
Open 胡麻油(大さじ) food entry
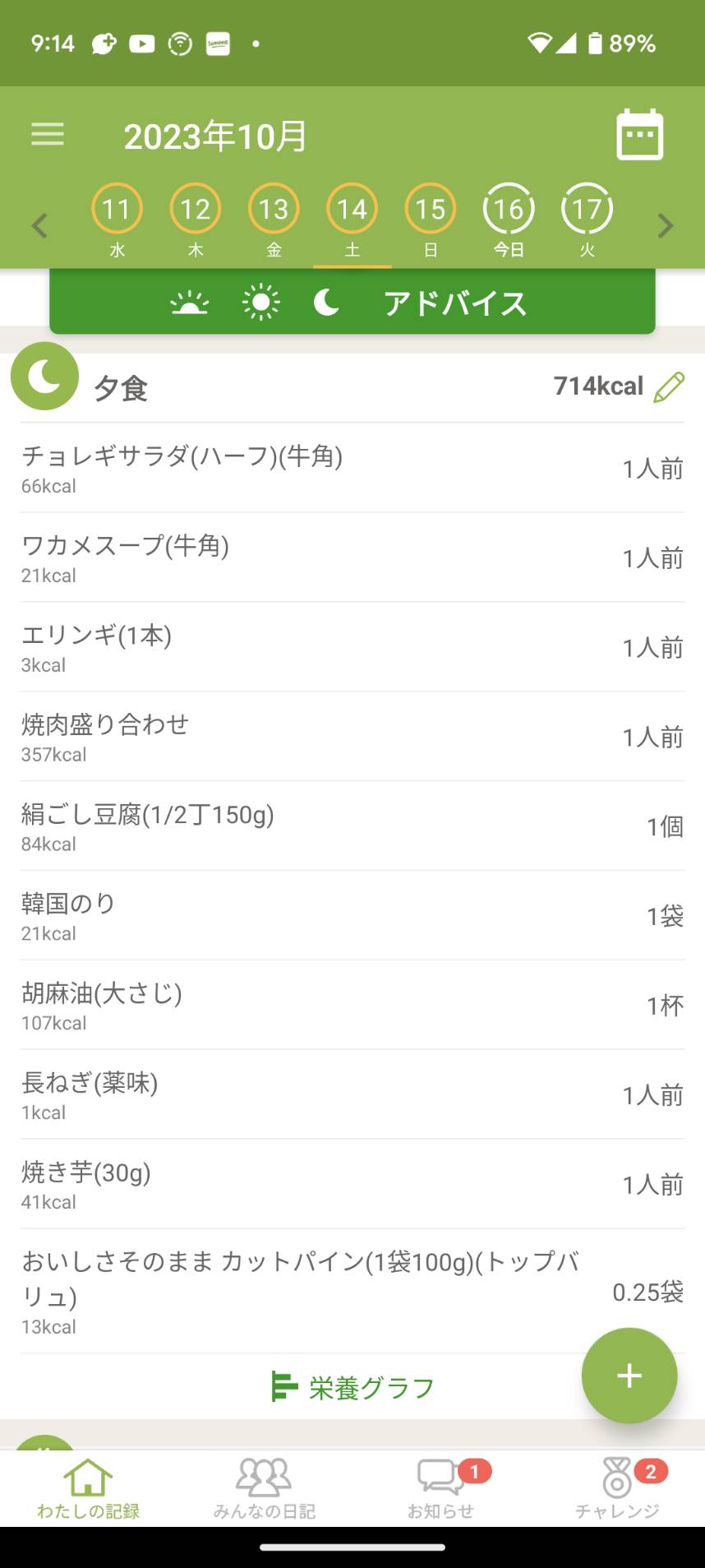[x=352, y=1006]
